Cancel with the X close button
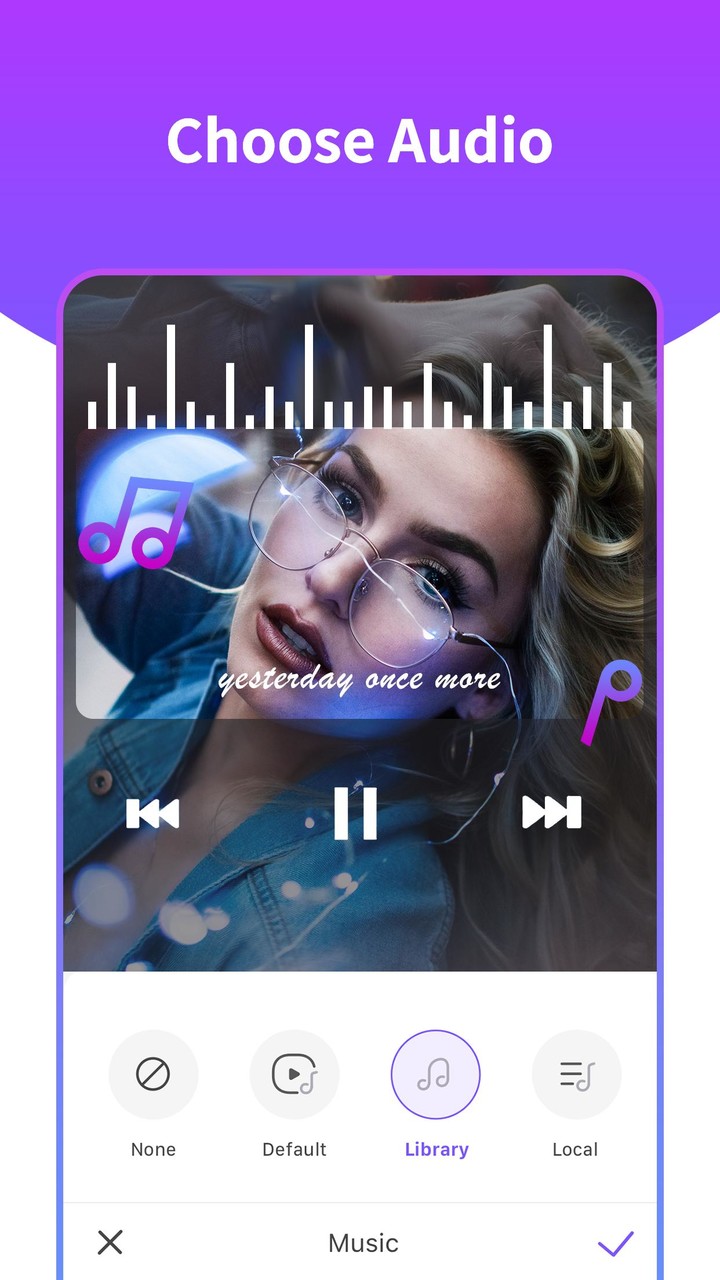The image size is (720, 1280). (110, 1242)
